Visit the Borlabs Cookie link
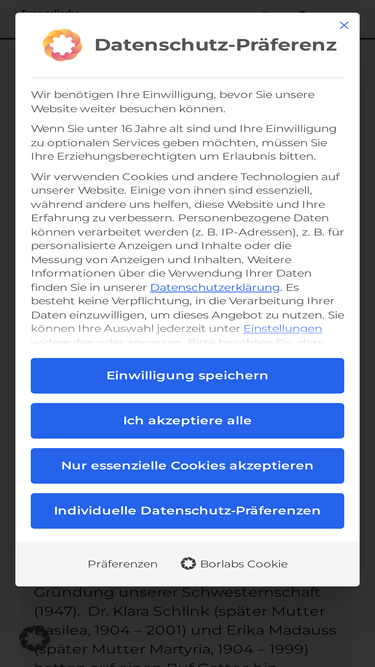375x667 pixels. [234, 564]
